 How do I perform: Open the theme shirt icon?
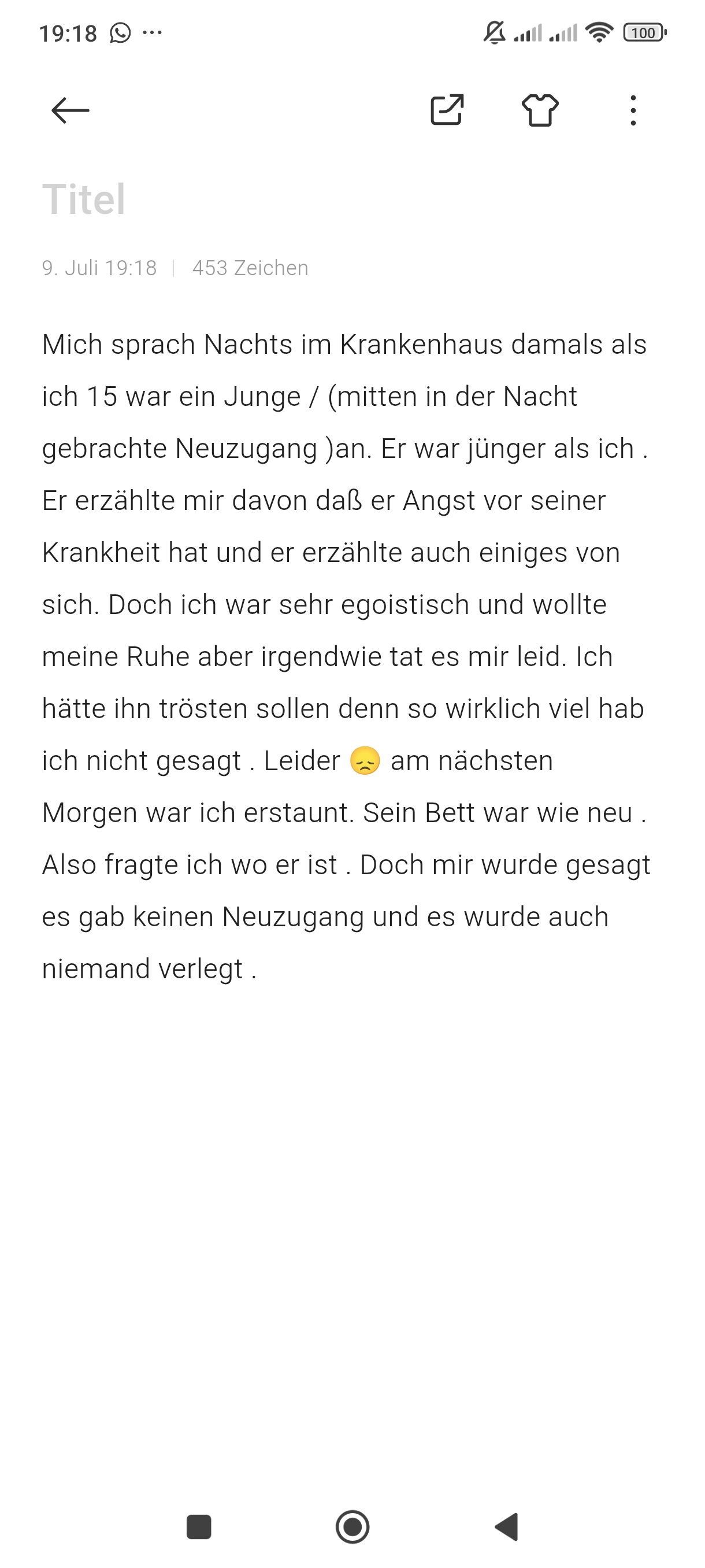click(x=540, y=110)
